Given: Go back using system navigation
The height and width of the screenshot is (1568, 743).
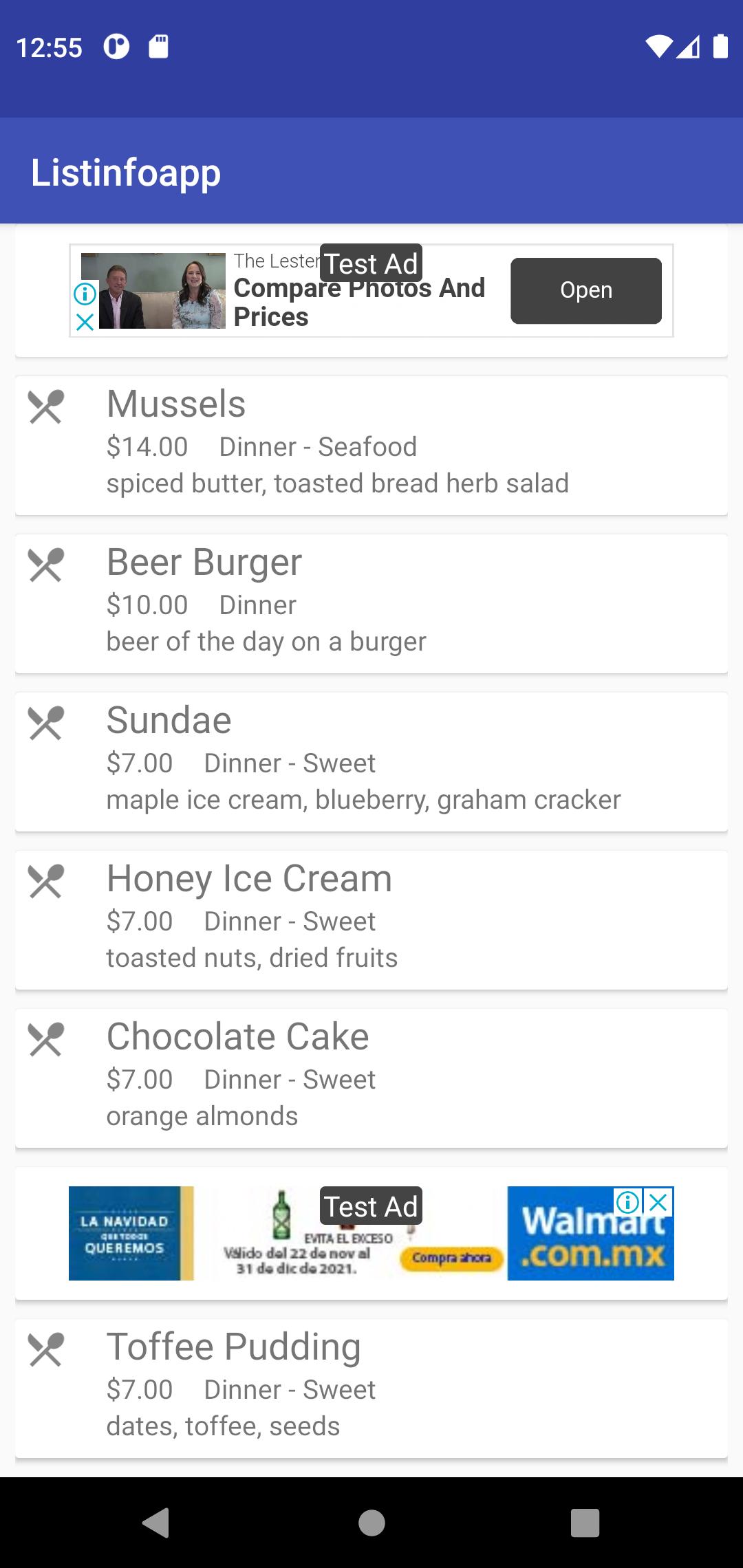Looking at the screenshot, I should pos(156,1523).
